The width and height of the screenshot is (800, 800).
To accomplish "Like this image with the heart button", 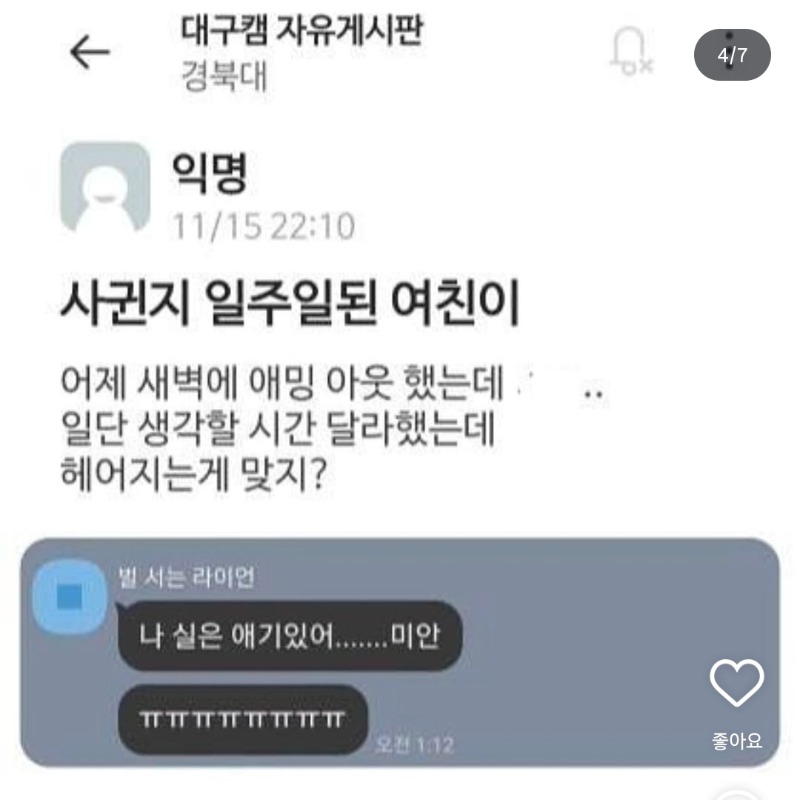I will tap(737, 685).
